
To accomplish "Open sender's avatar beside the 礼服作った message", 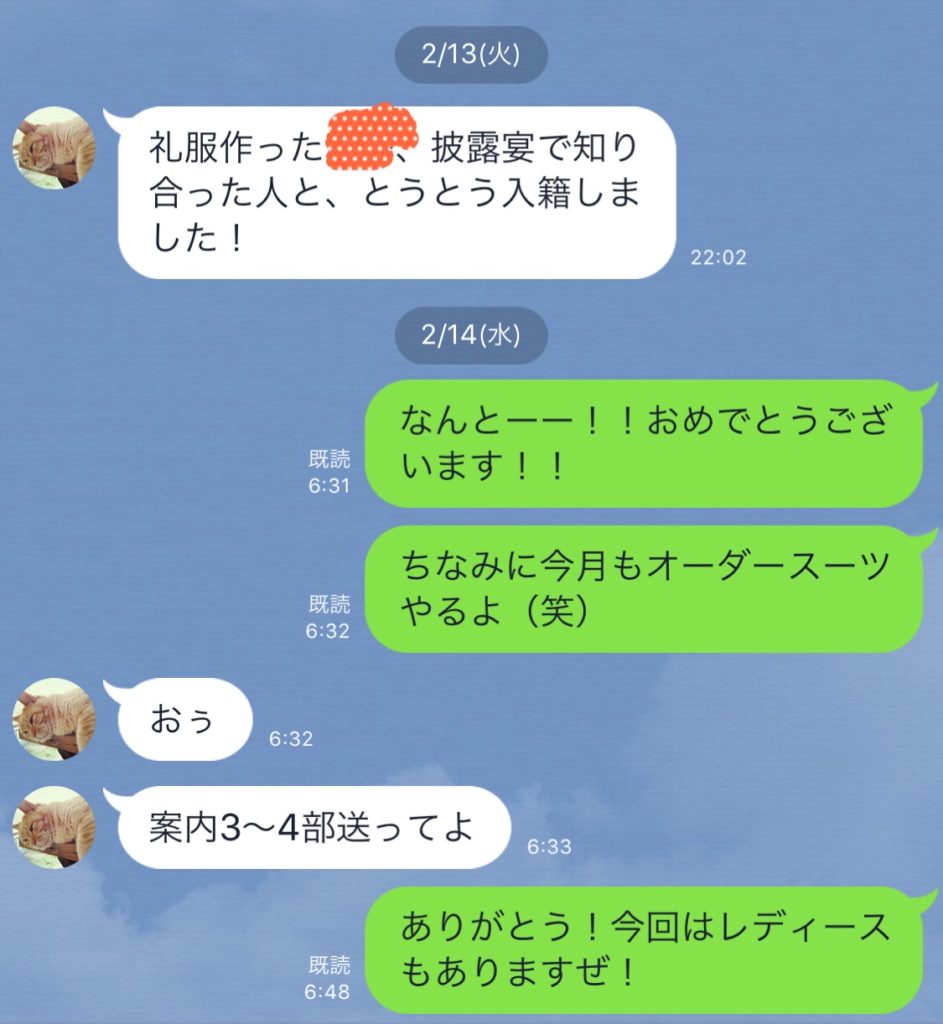I will pos(54,148).
